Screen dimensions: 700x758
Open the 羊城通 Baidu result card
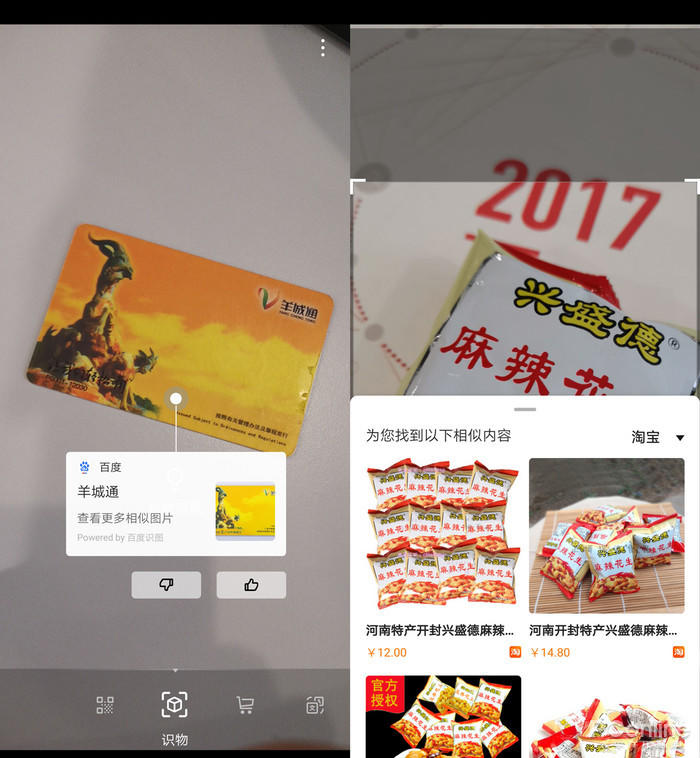pyautogui.click(x=176, y=504)
